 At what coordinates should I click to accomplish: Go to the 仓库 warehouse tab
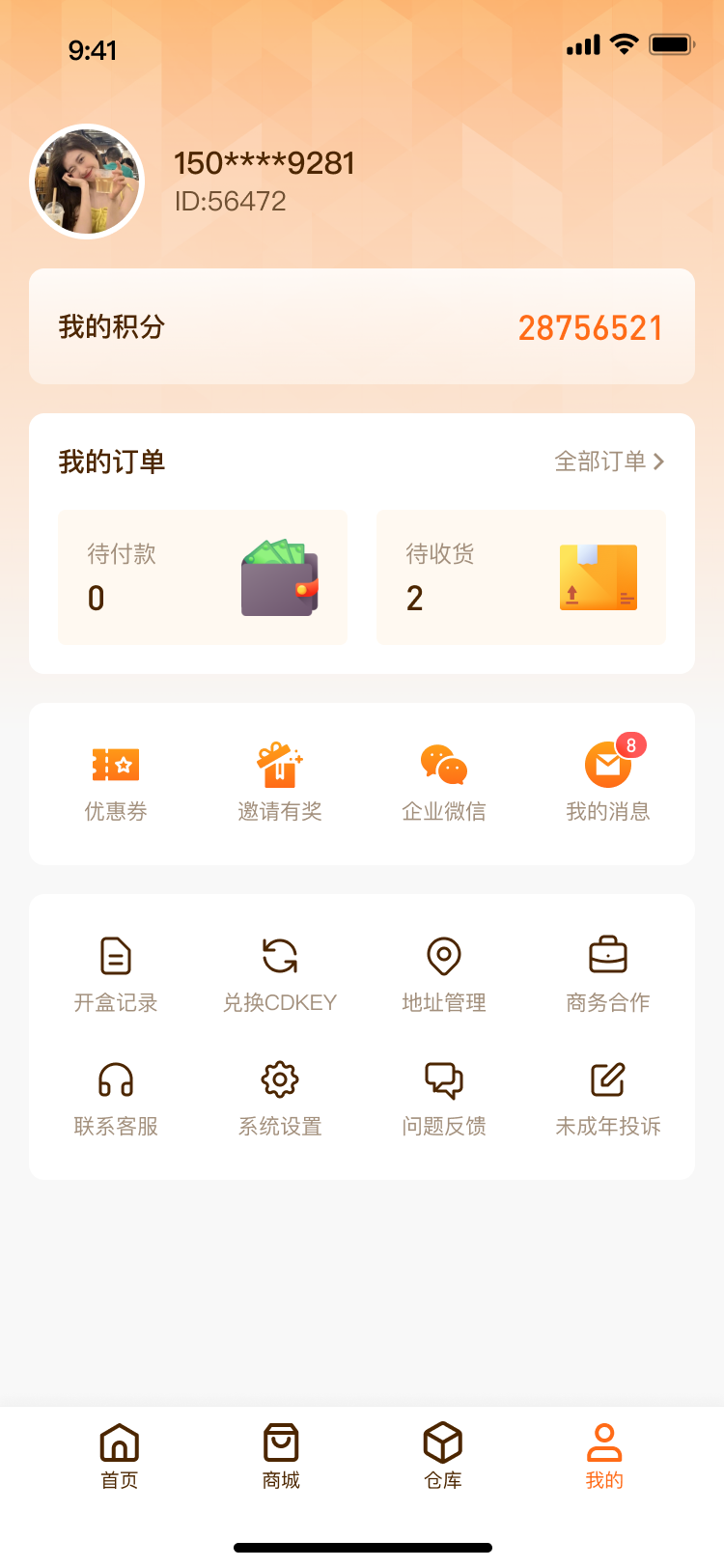point(443,1456)
